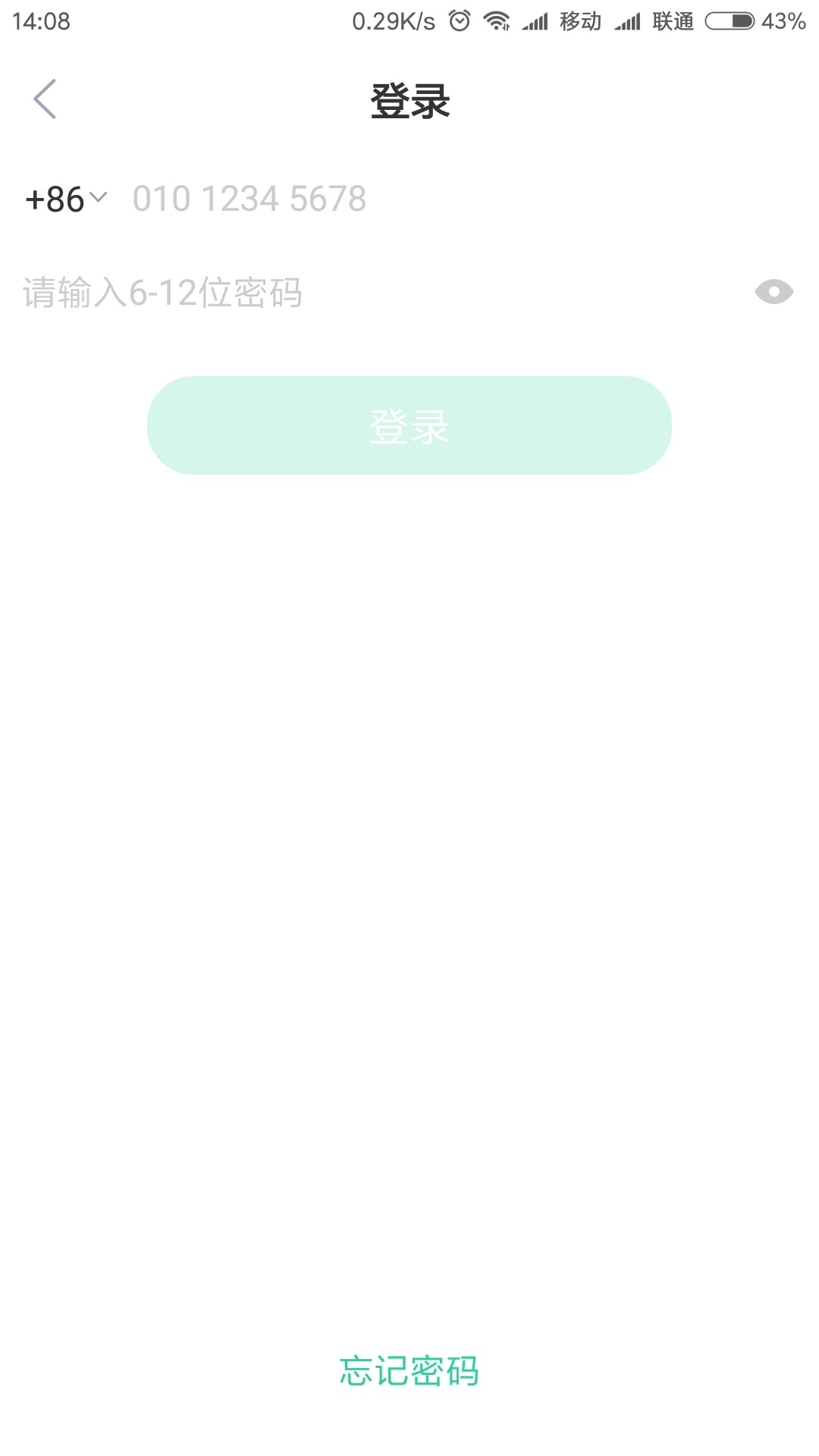Image resolution: width=819 pixels, height=1456 pixels.
Task: Go back using the top-left arrow
Action: 45,99
